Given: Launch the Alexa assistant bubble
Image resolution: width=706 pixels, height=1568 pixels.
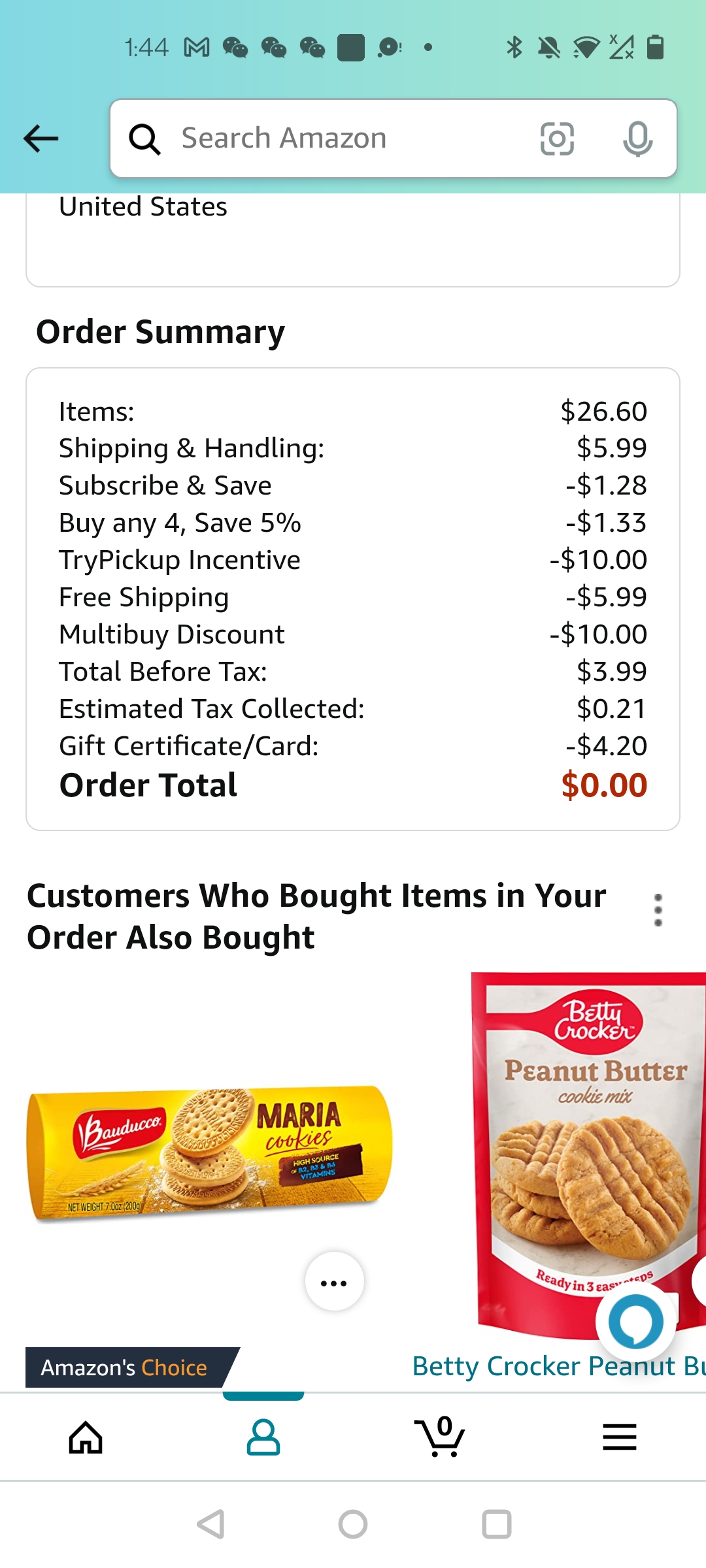Looking at the screenshot, I should (x=635, y=1321).
